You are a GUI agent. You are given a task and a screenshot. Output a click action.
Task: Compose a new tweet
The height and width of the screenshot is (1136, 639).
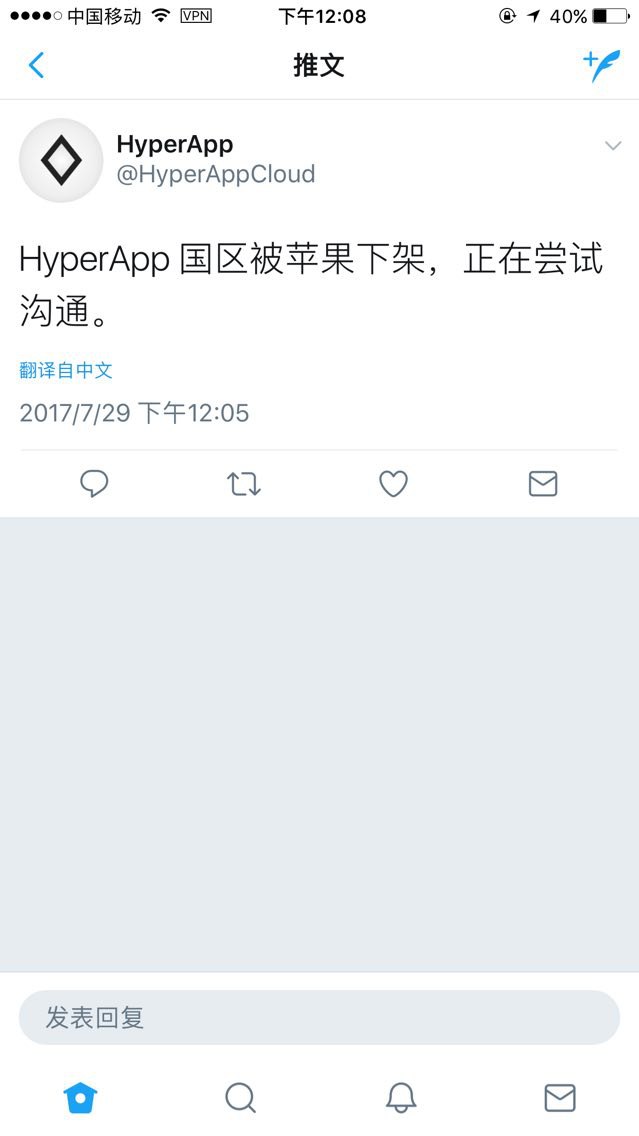point(601,66)
